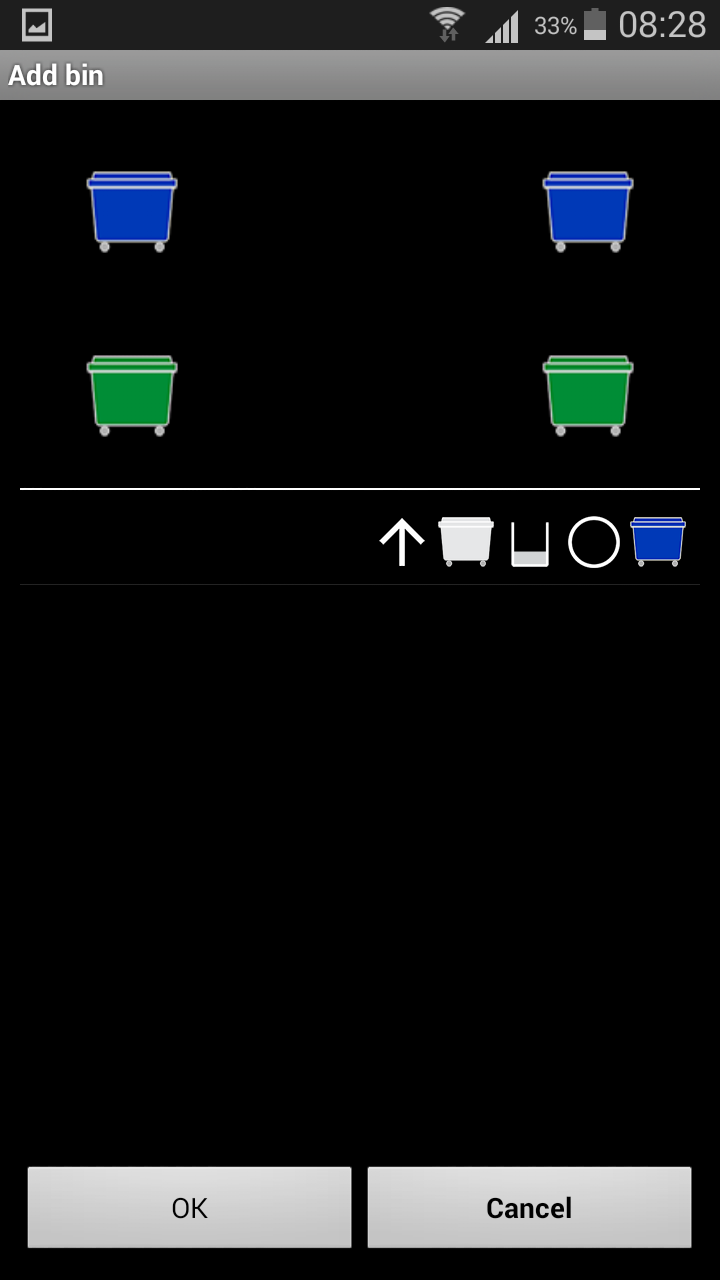Confirm adding the bin with OK
This screenshot has height=1280, width=720.
coord(189,1207)
